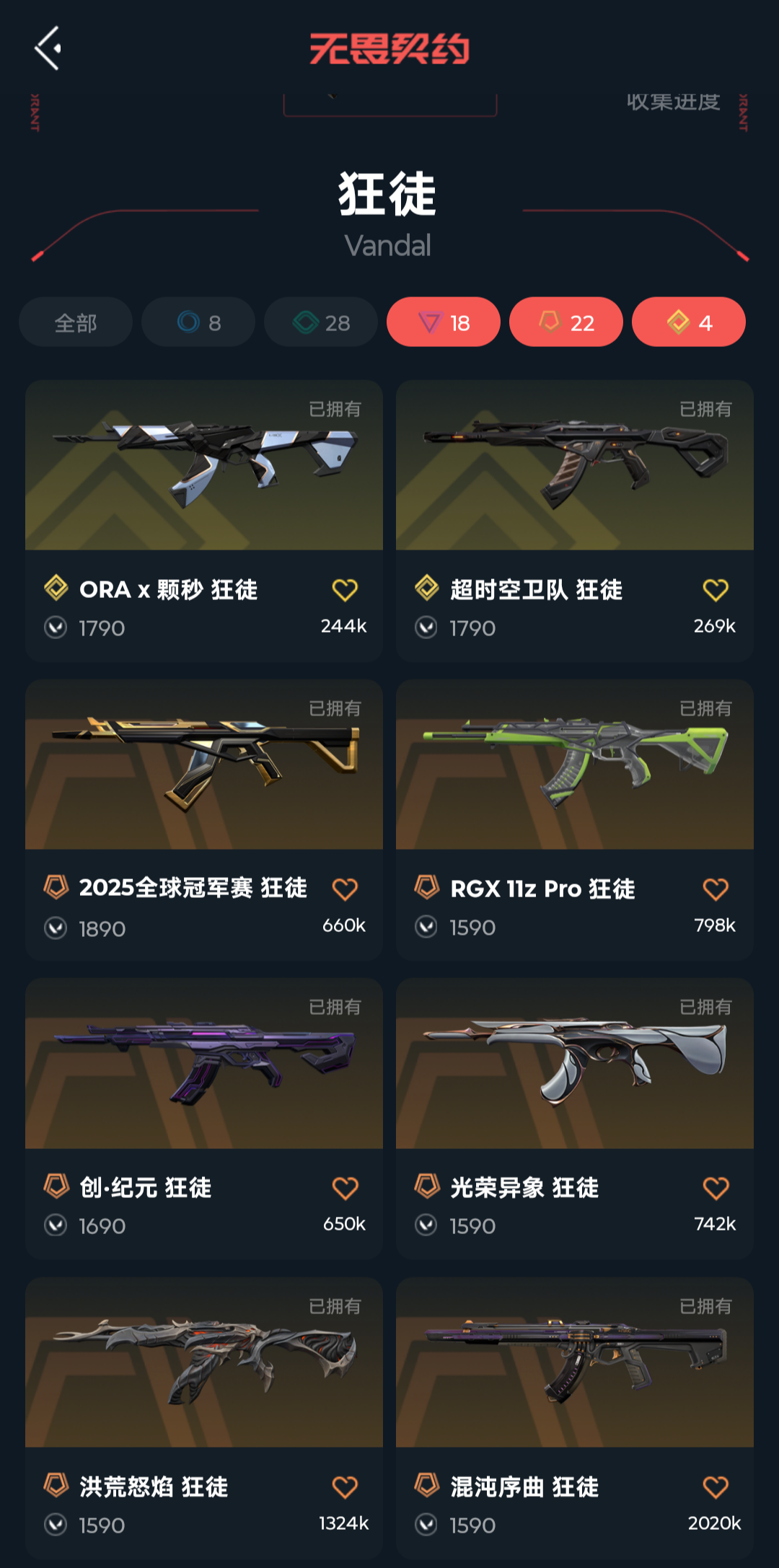Toggle the rarity filter chip showing 22
779x1568 pixels.
566,322
